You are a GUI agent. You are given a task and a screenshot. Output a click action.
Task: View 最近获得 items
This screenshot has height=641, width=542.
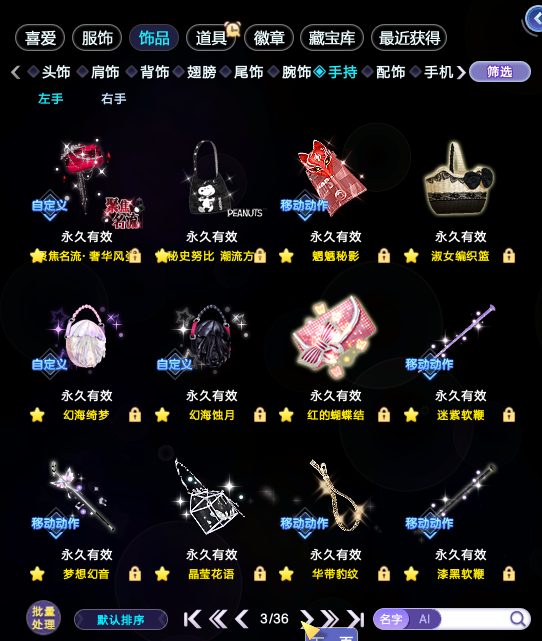click(x=409, y=38)
